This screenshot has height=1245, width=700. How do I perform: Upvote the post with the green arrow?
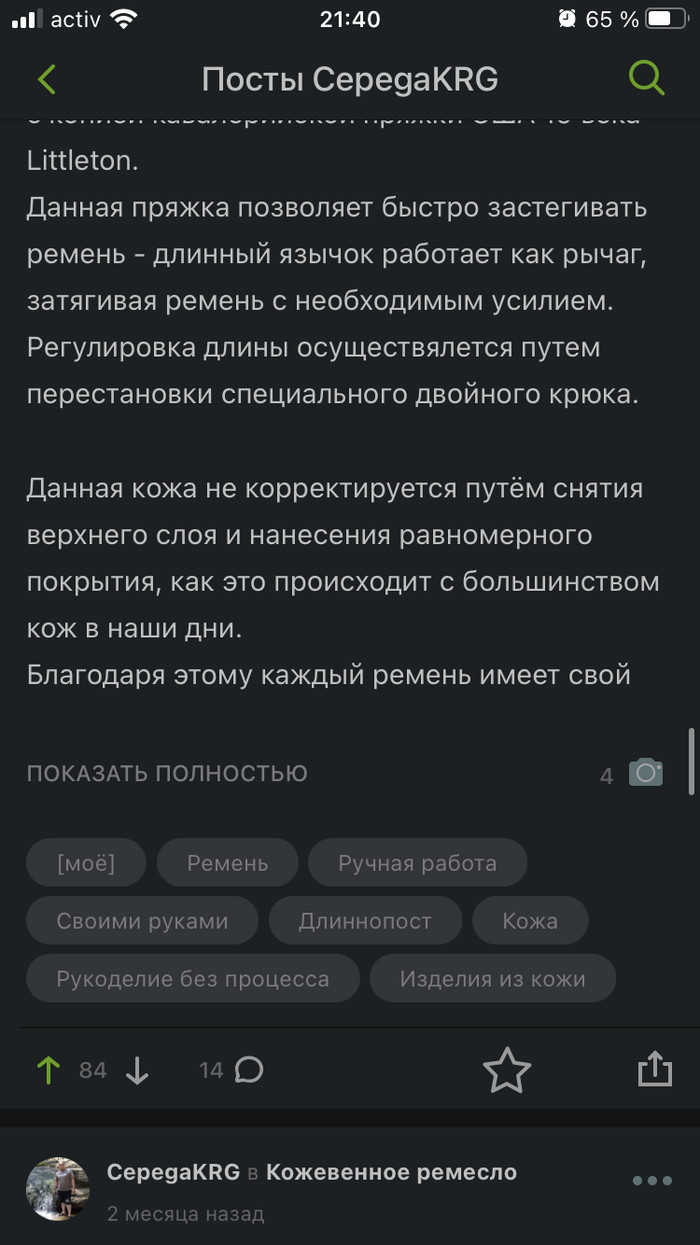pyautogui.click(x=48, y=1070)
